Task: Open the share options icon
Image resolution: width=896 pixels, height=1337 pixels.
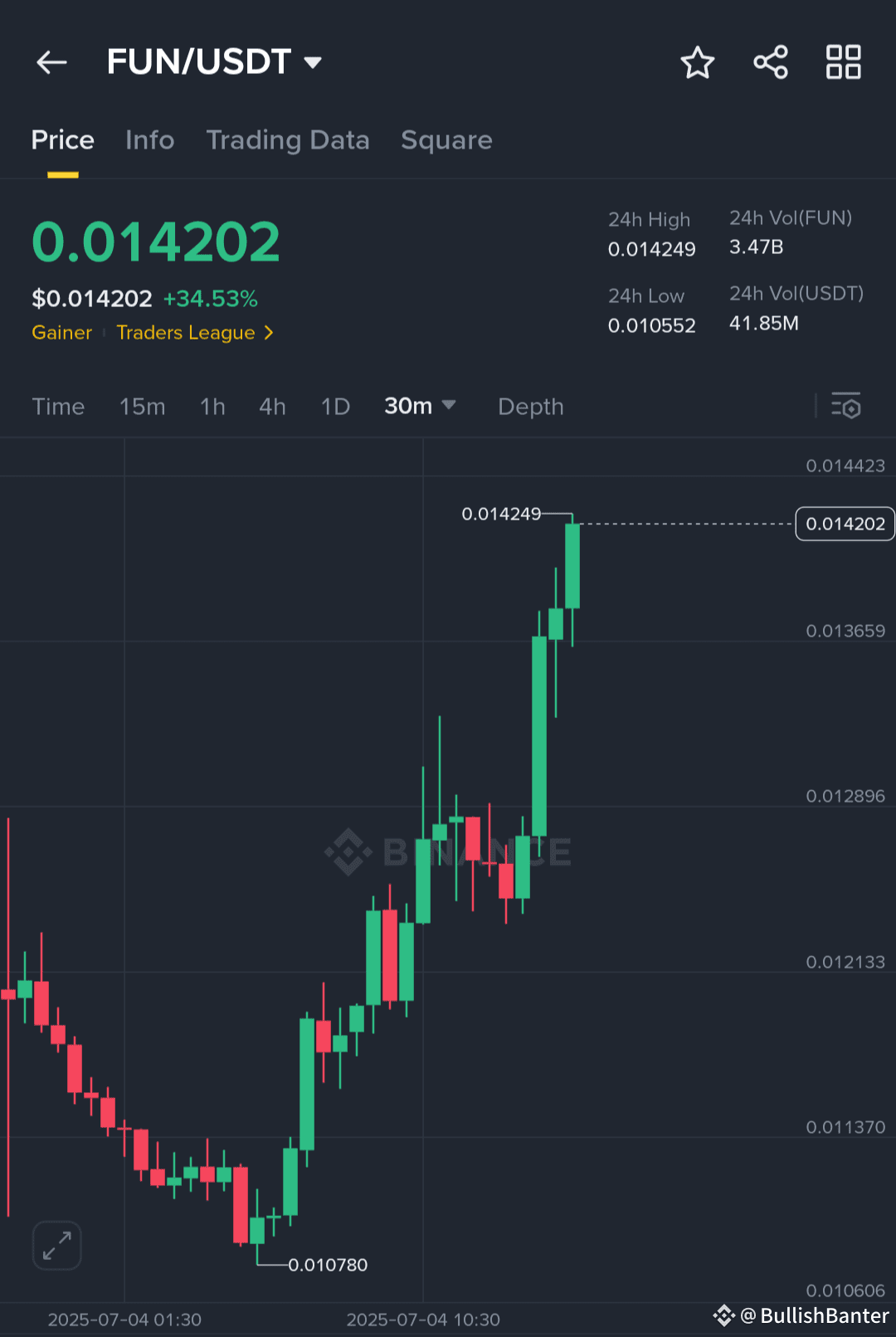Action: [770, 62]
